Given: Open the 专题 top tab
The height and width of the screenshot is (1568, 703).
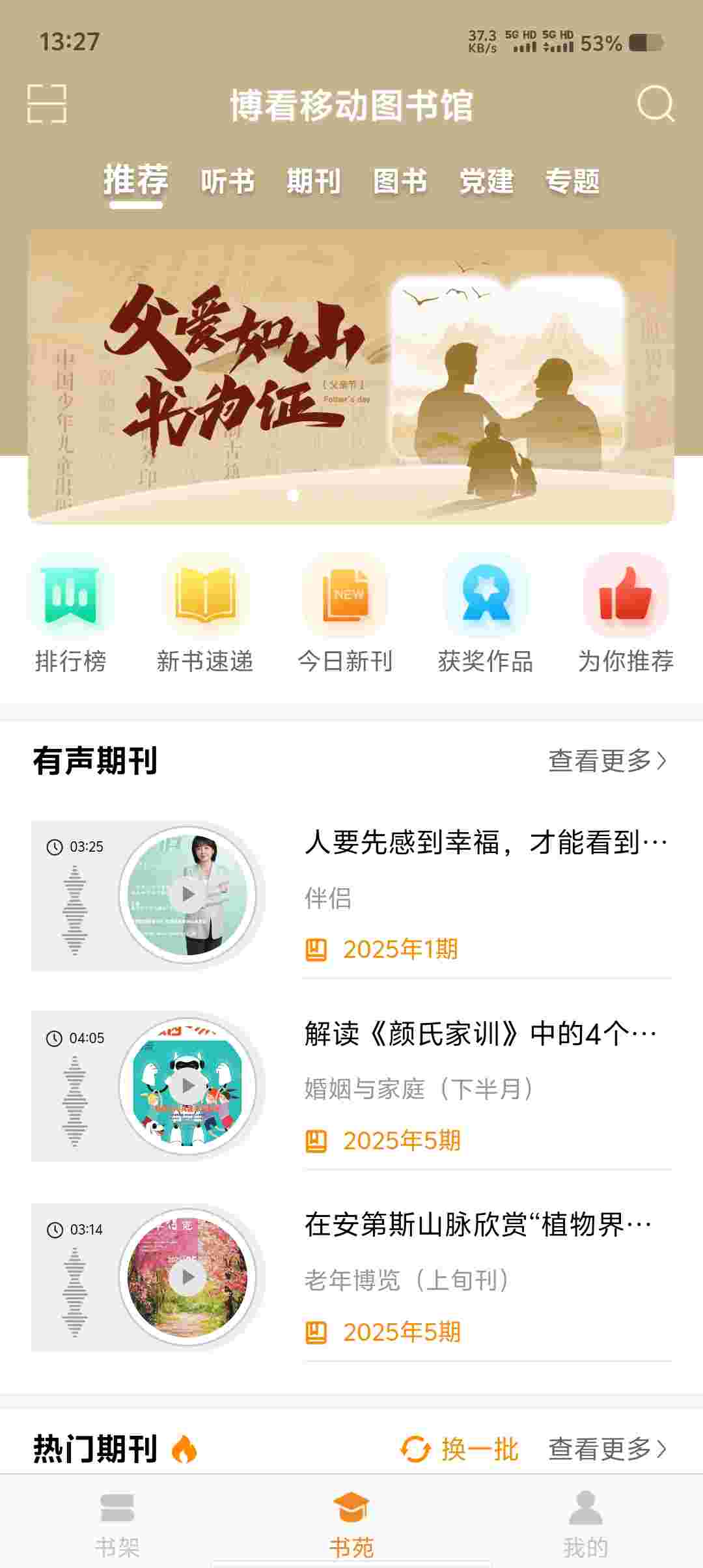Looking at the screenshot, I should (x=572, y=181).
